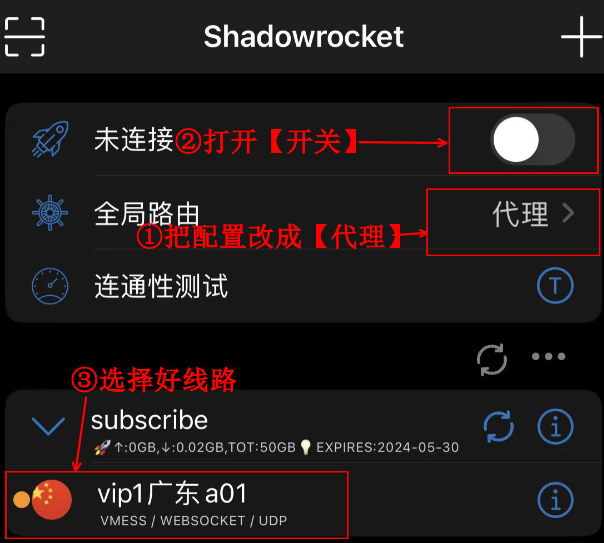The width and height of the screenshot is (604, 543).
Task: Turn on the 未连接 connection switch
Action: pos(532,140)
